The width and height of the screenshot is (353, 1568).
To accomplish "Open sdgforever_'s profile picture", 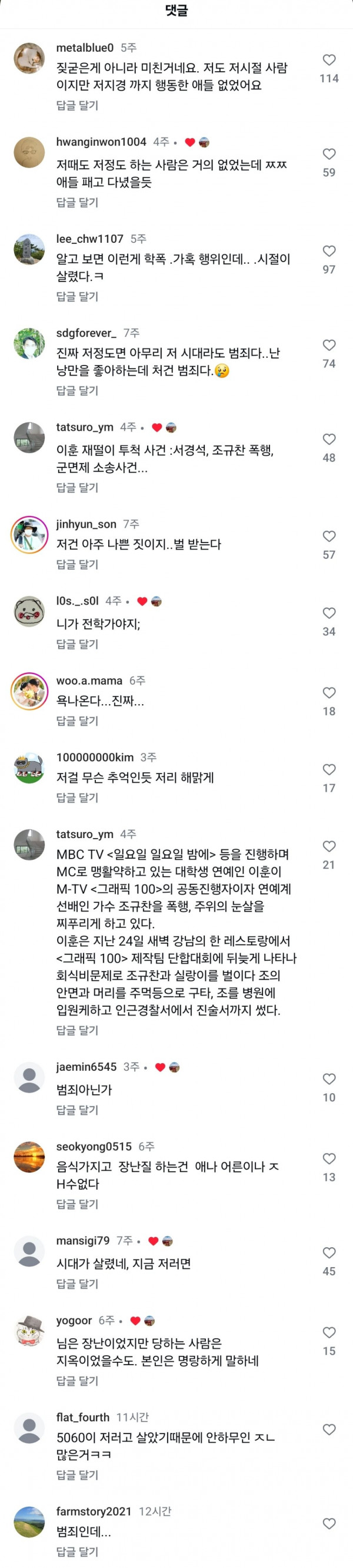I will [29, 343].
